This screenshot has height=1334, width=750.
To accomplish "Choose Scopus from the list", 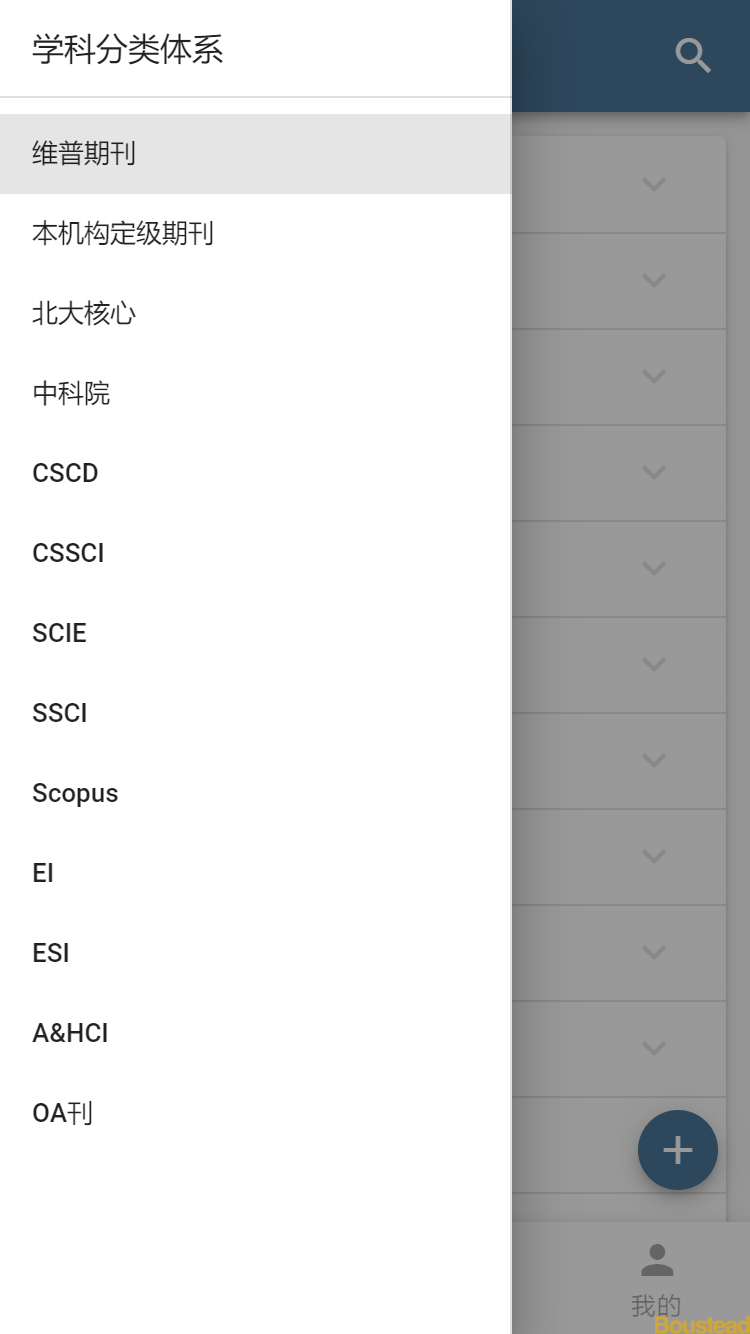I will [75, 794].
